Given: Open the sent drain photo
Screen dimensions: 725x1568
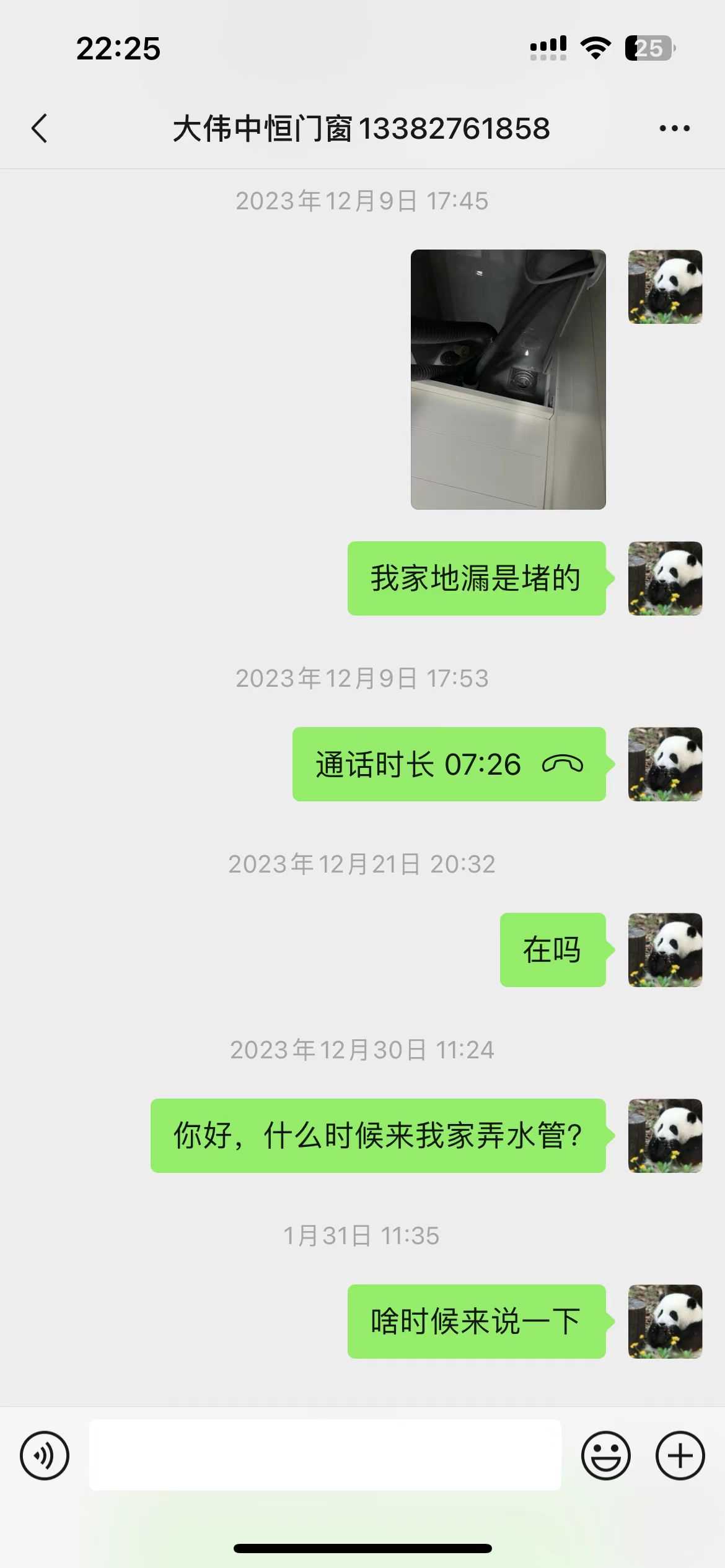Looking at the screenshot, I should pos(508,379).
